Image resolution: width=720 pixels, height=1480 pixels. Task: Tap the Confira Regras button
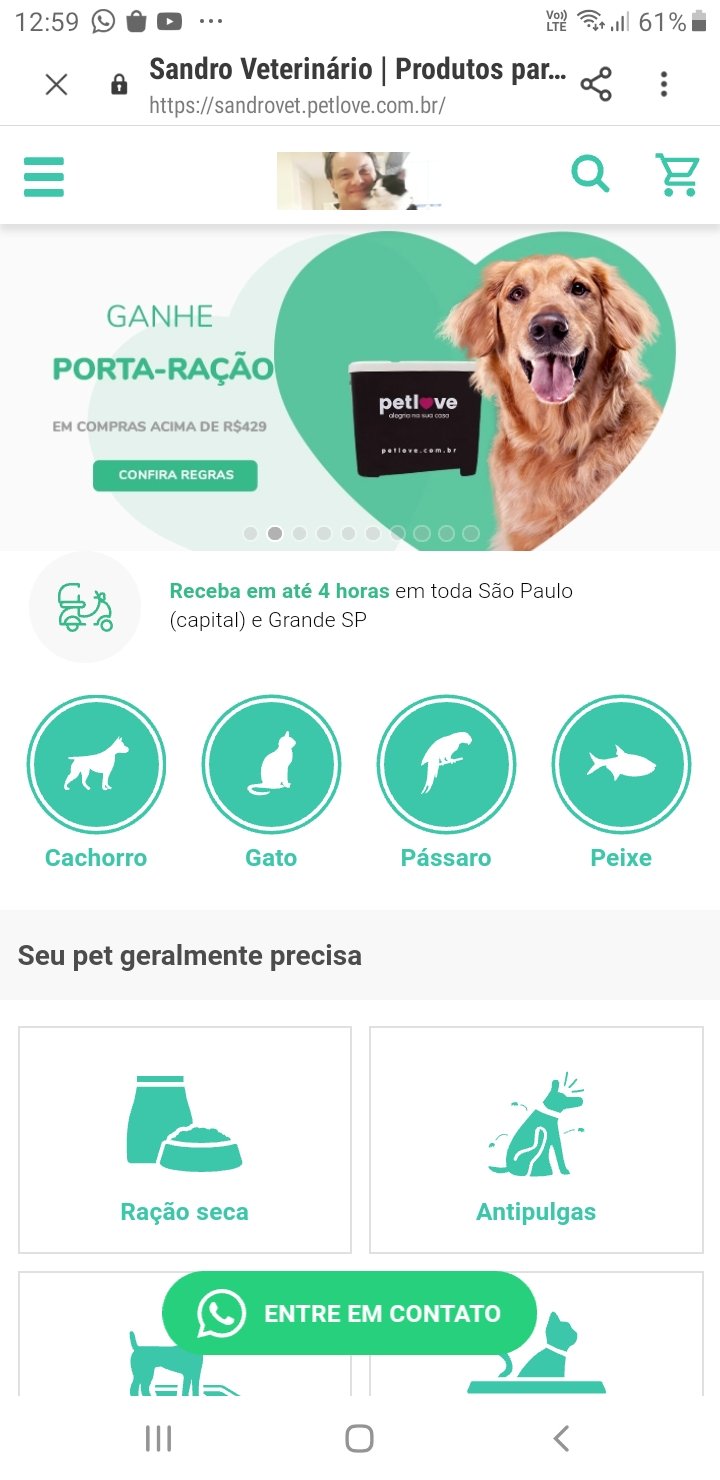pos(175,475)
